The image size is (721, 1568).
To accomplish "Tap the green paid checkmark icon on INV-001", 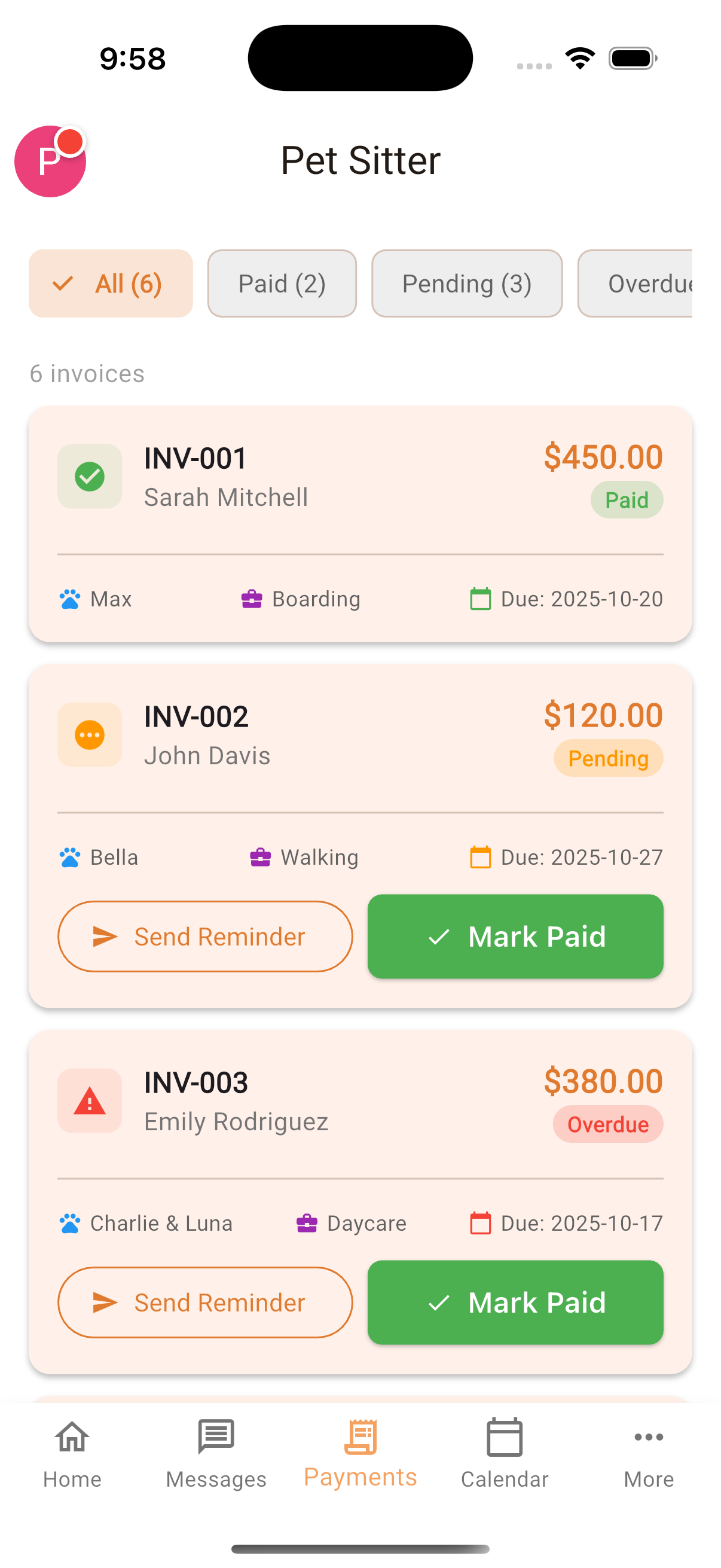I will tap(90, 477).
